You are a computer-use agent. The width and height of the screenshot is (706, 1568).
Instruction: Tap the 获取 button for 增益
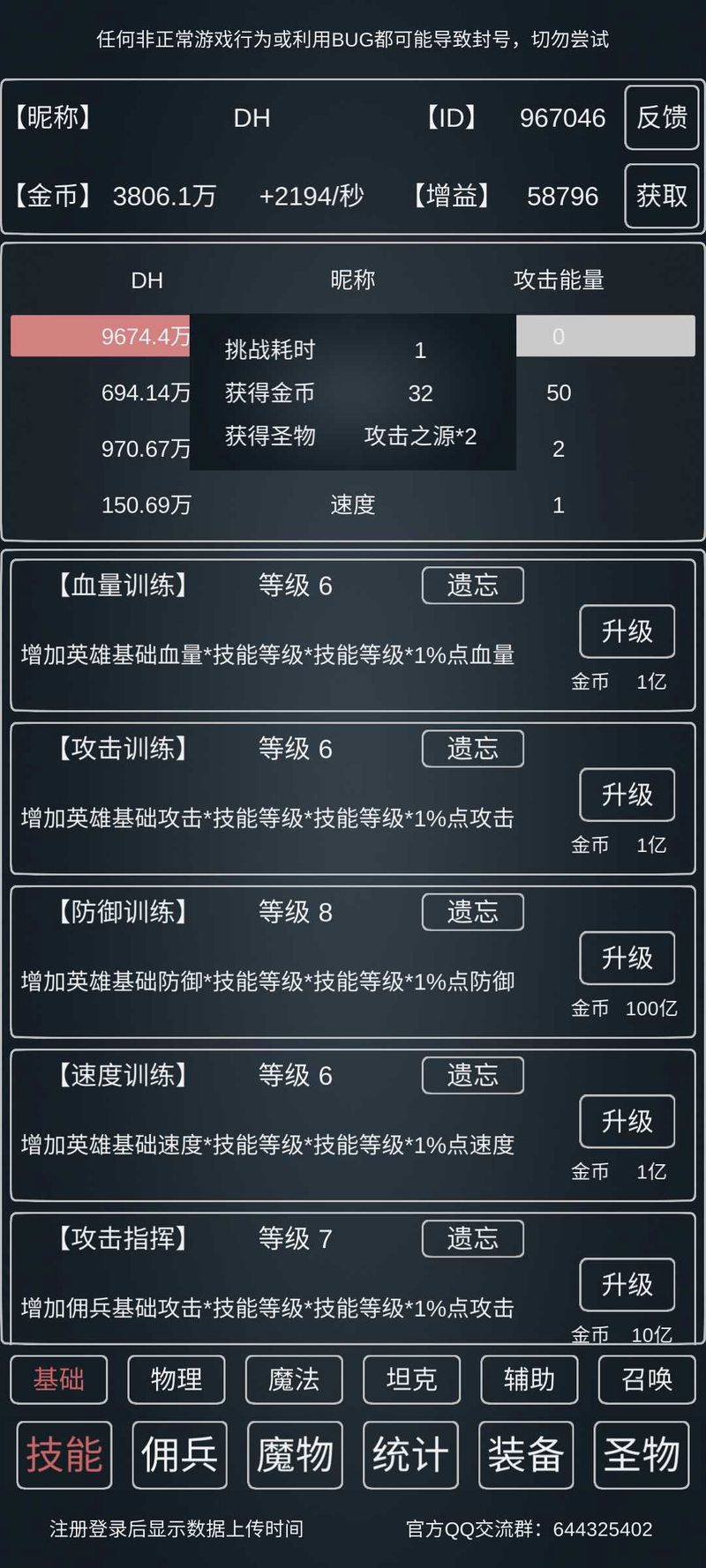661,196
